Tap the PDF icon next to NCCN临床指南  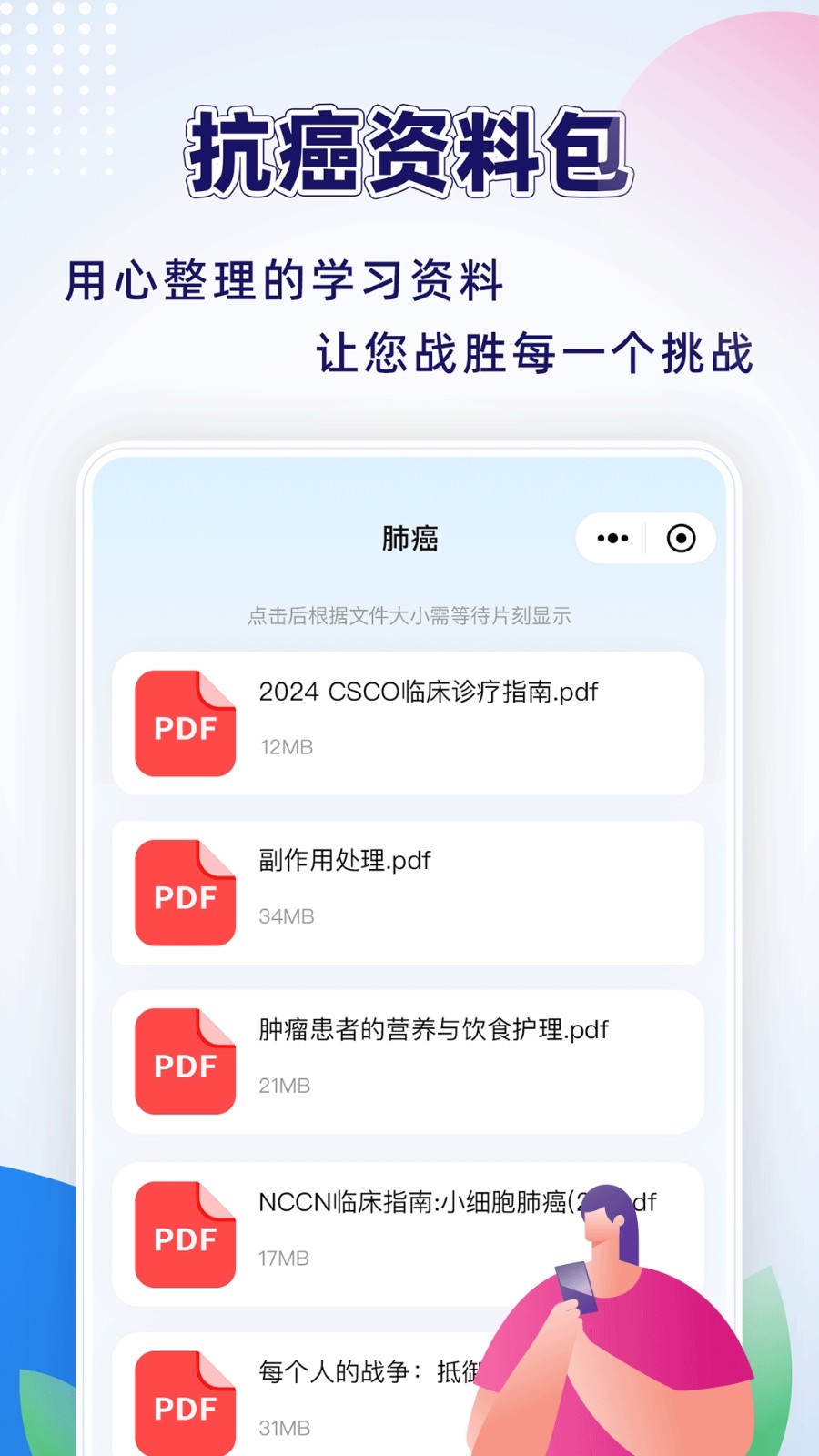[184, 1234]
